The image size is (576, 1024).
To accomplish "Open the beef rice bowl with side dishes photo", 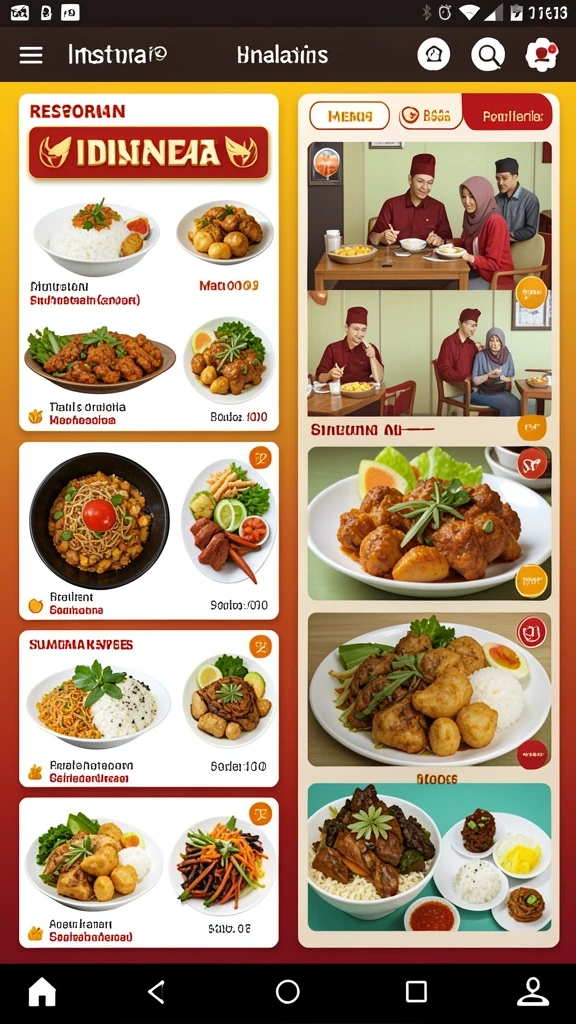I will [x=430, y=857].
